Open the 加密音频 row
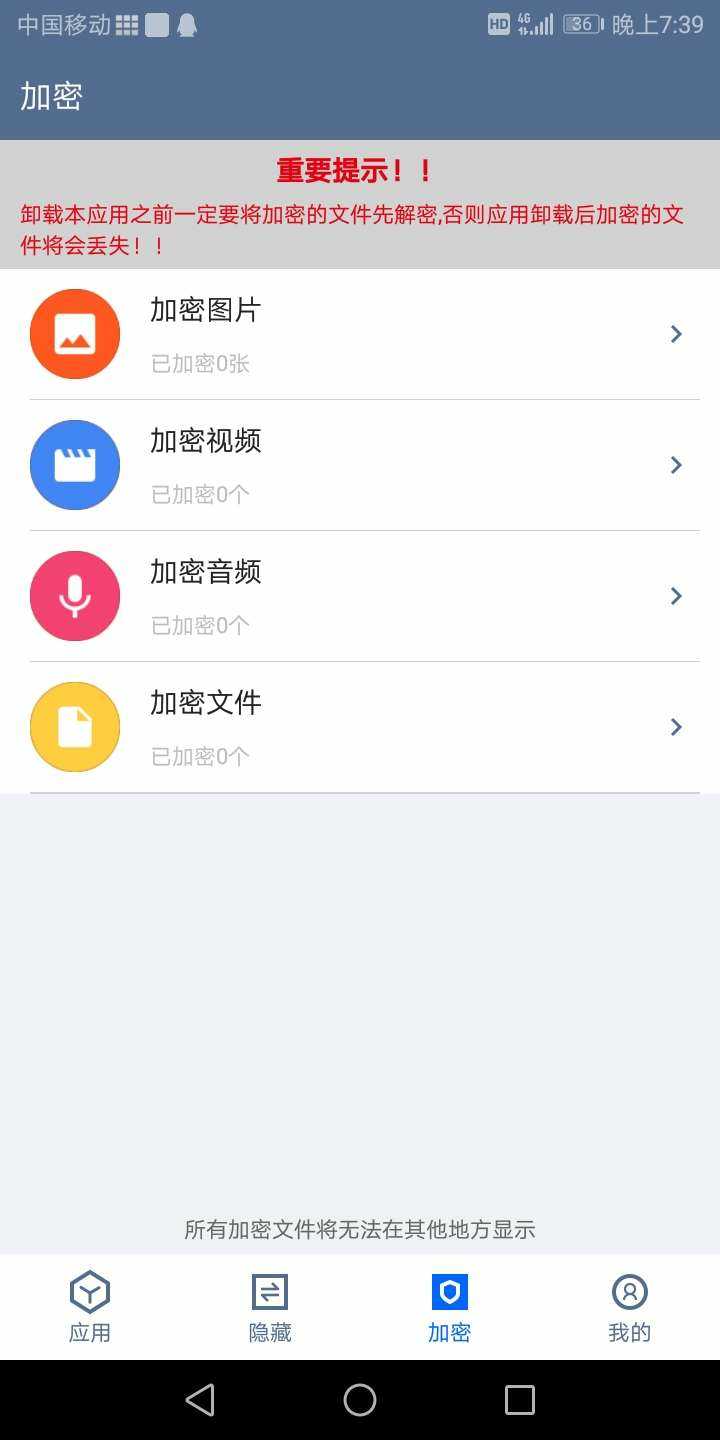Image resolution: width=720 pixels, height=1440 pixels. point(360,596)
